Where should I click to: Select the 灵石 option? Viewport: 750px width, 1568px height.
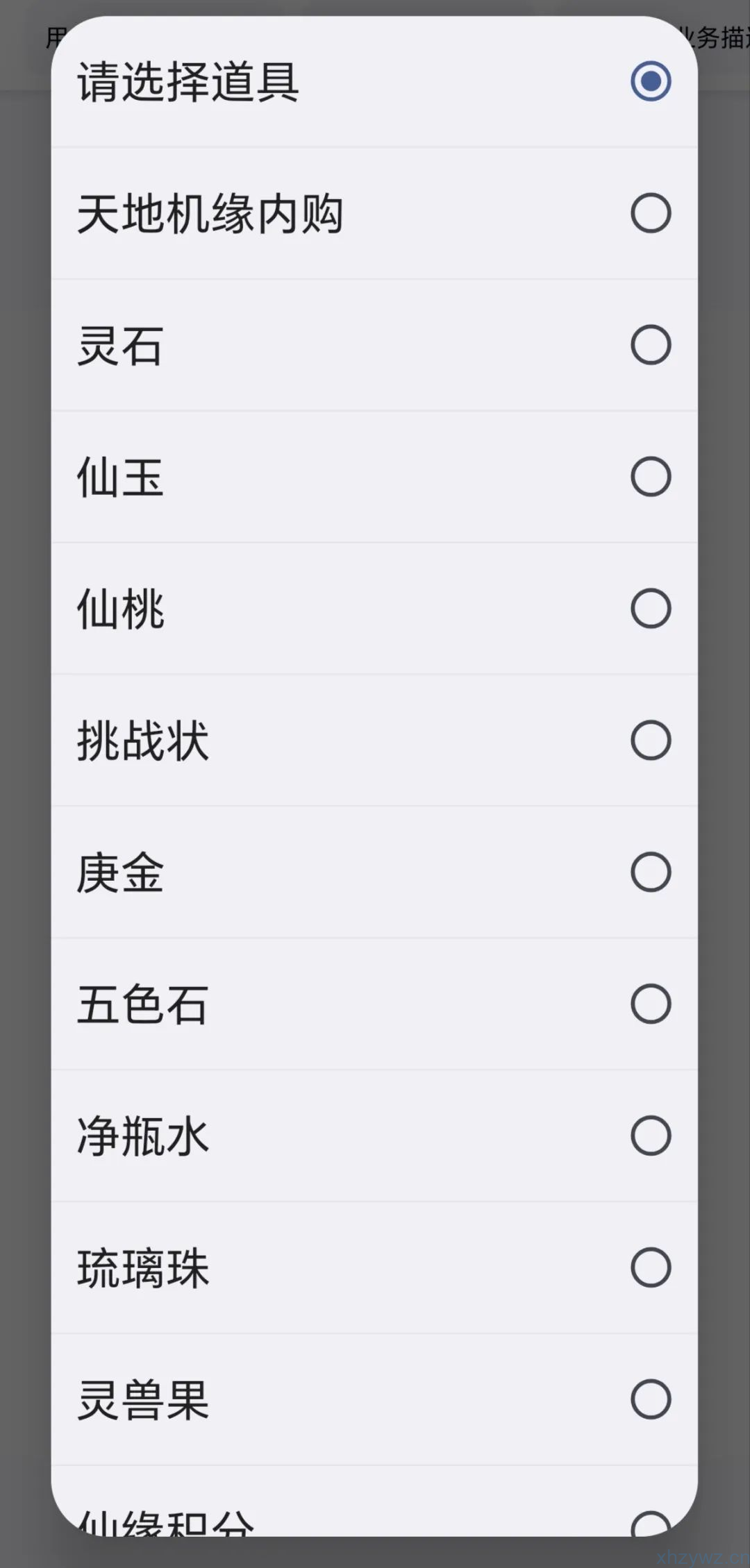tap(649, 346)
